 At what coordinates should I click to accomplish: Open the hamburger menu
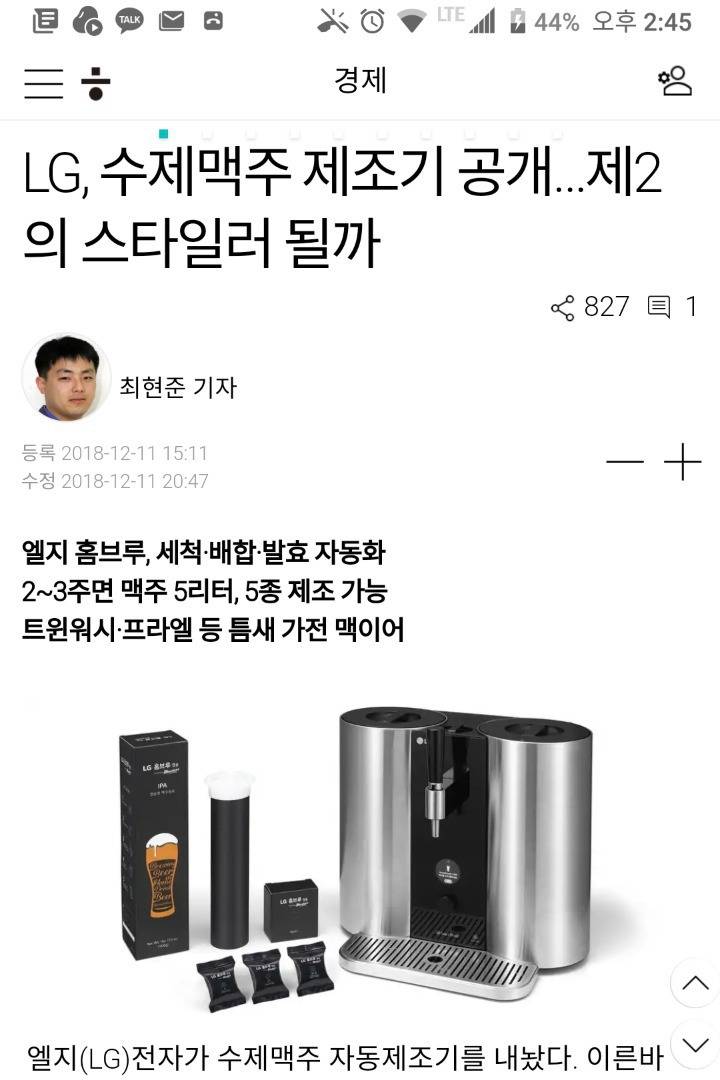(43, 83)
